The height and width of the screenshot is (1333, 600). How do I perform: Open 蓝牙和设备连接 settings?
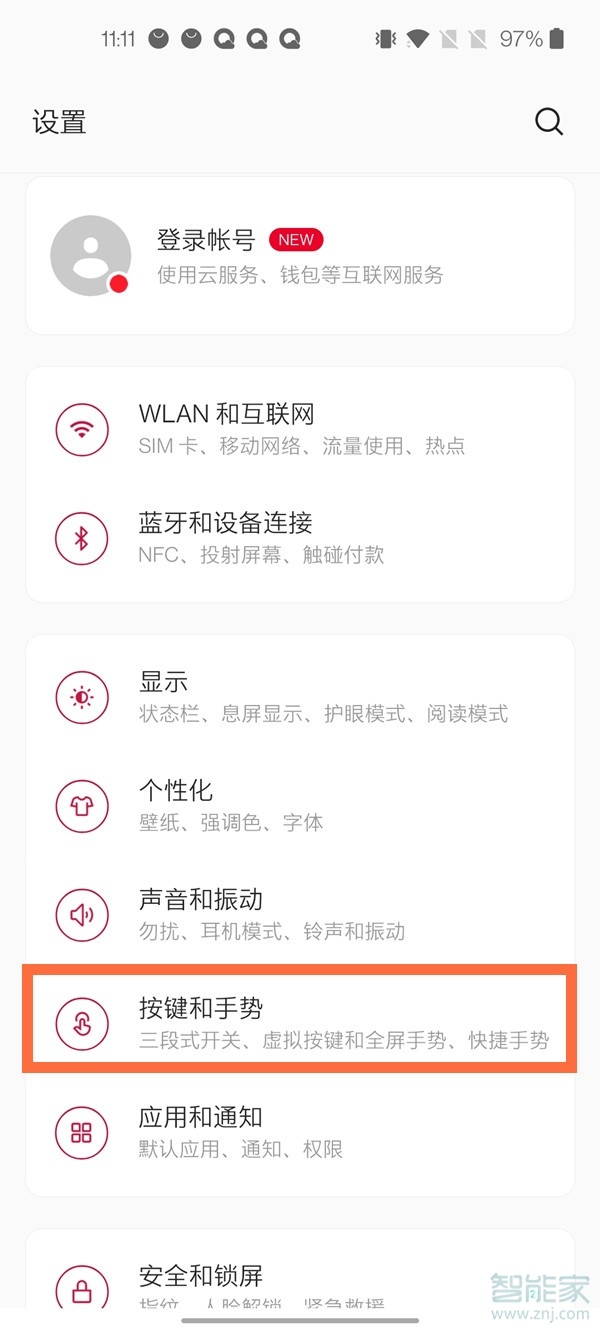300,538
